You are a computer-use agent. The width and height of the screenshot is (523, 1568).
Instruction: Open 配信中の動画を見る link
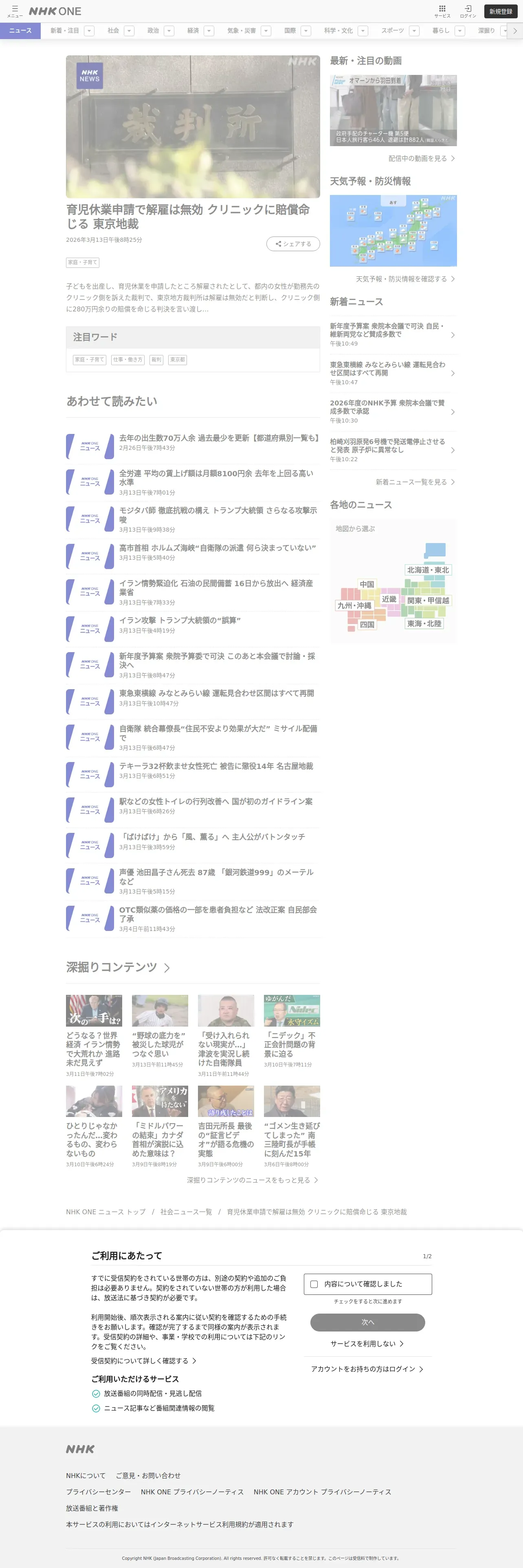tap(421, 158)
